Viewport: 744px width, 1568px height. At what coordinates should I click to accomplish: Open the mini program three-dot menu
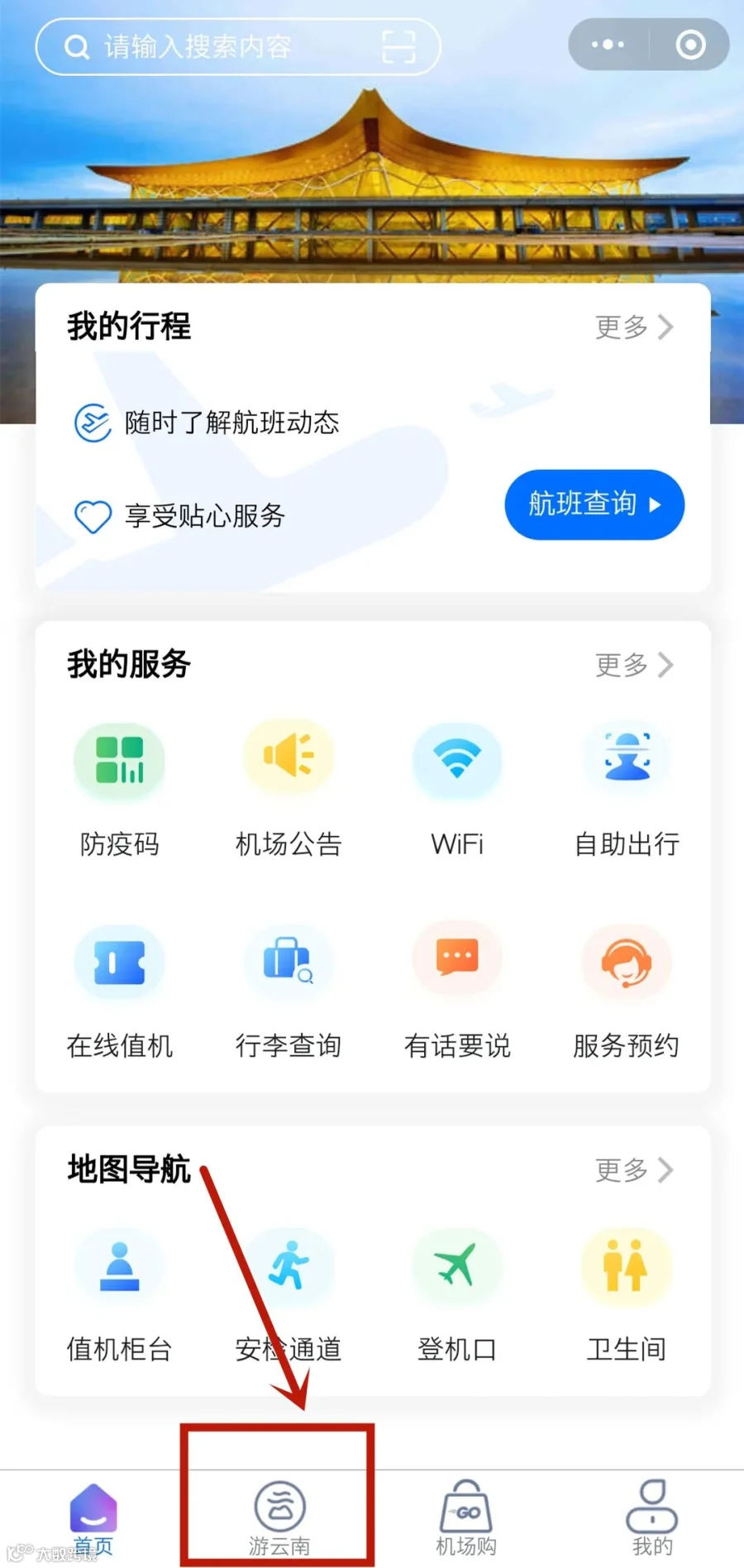coord(608,45)
